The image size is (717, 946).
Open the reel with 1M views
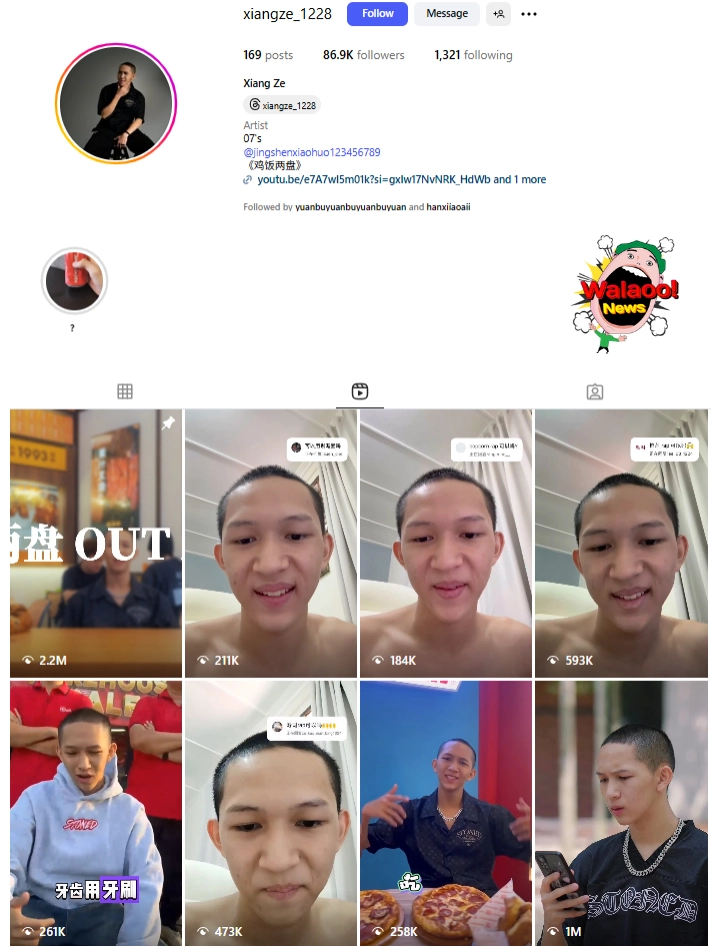coord(622,813)
